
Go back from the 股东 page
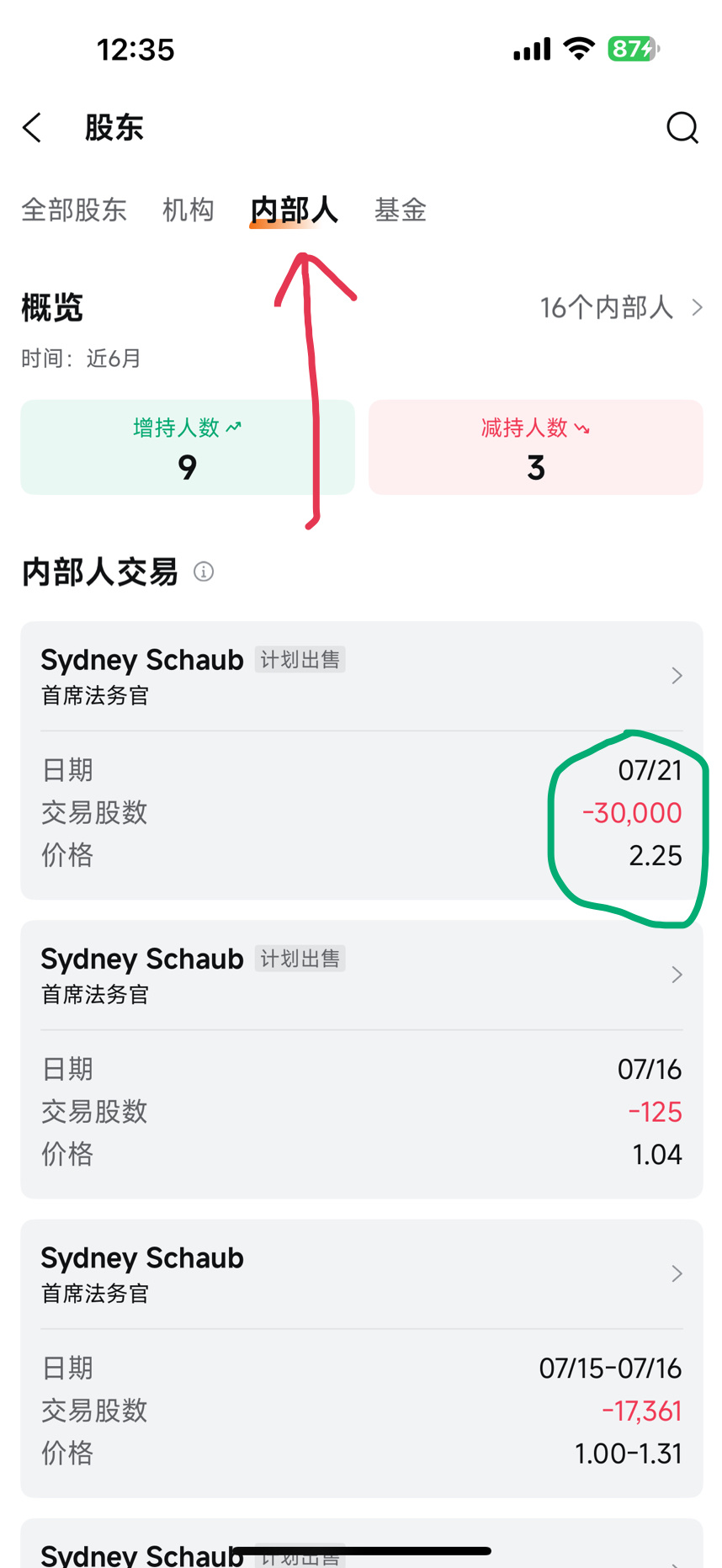(32, 128)
